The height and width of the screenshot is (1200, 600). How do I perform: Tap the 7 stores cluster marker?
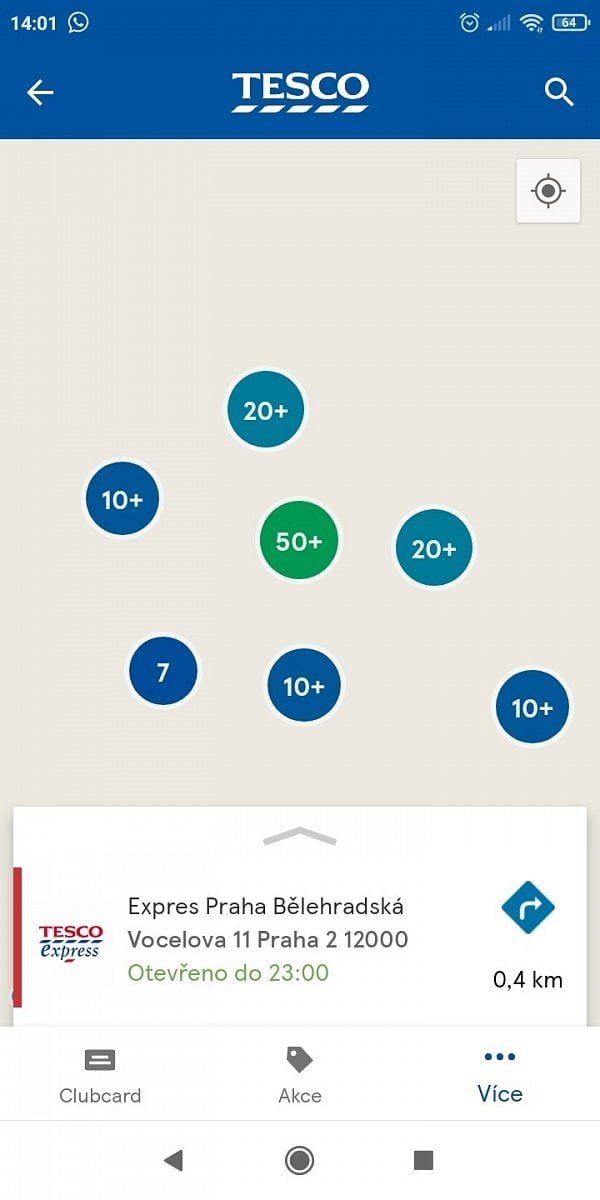tap(163, 672)
